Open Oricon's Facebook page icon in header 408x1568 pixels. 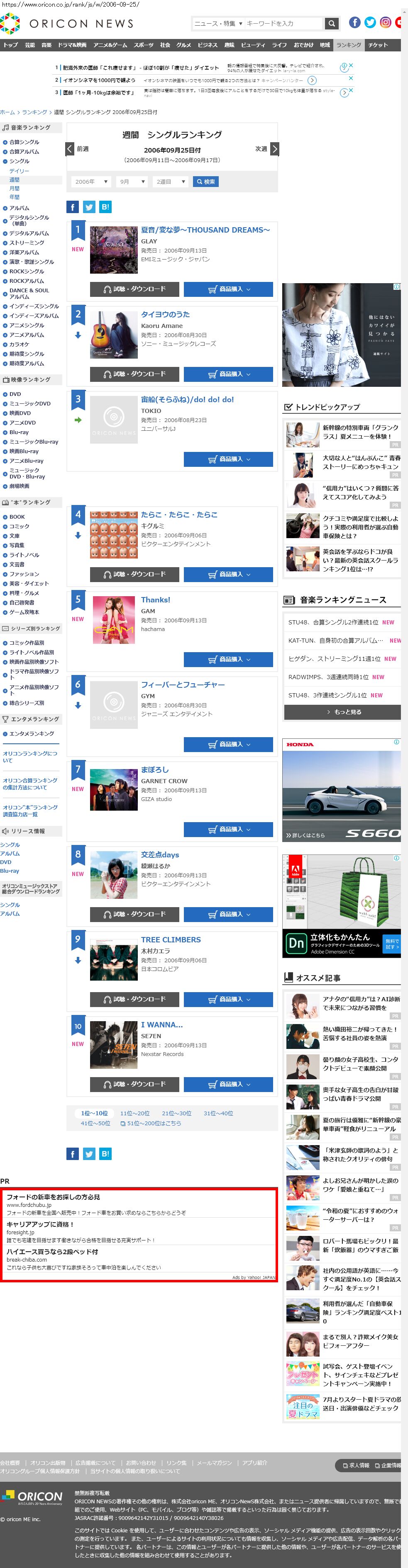[354, 22]
